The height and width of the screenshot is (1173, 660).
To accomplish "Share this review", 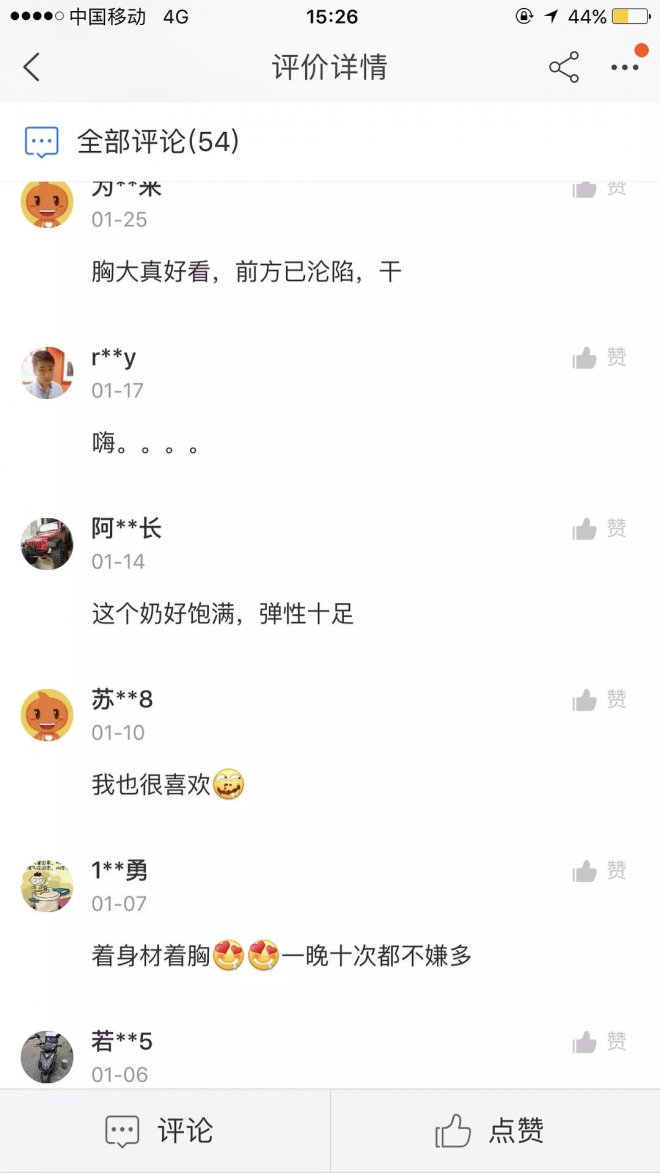I will click(564, 67).
